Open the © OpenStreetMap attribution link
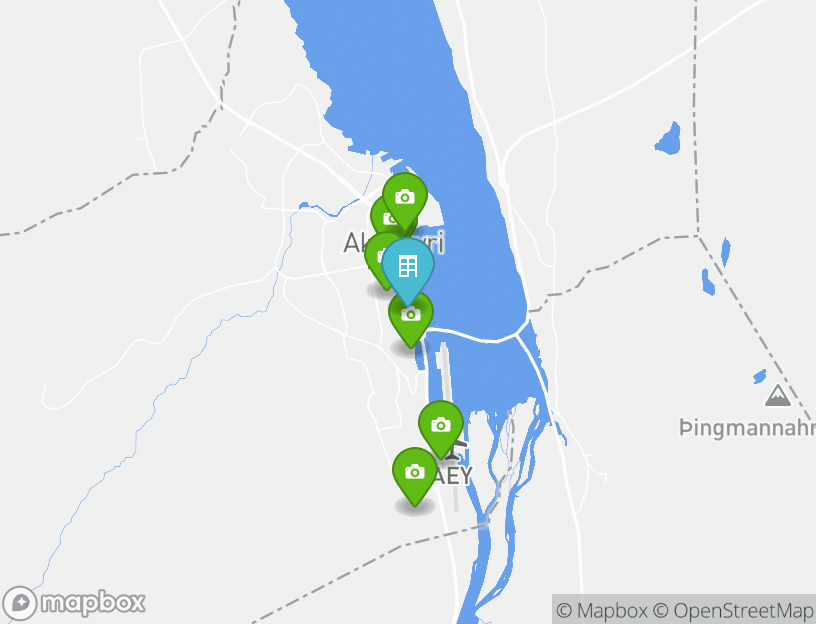This screenshot has height=624, width=816. coord(734,610)
